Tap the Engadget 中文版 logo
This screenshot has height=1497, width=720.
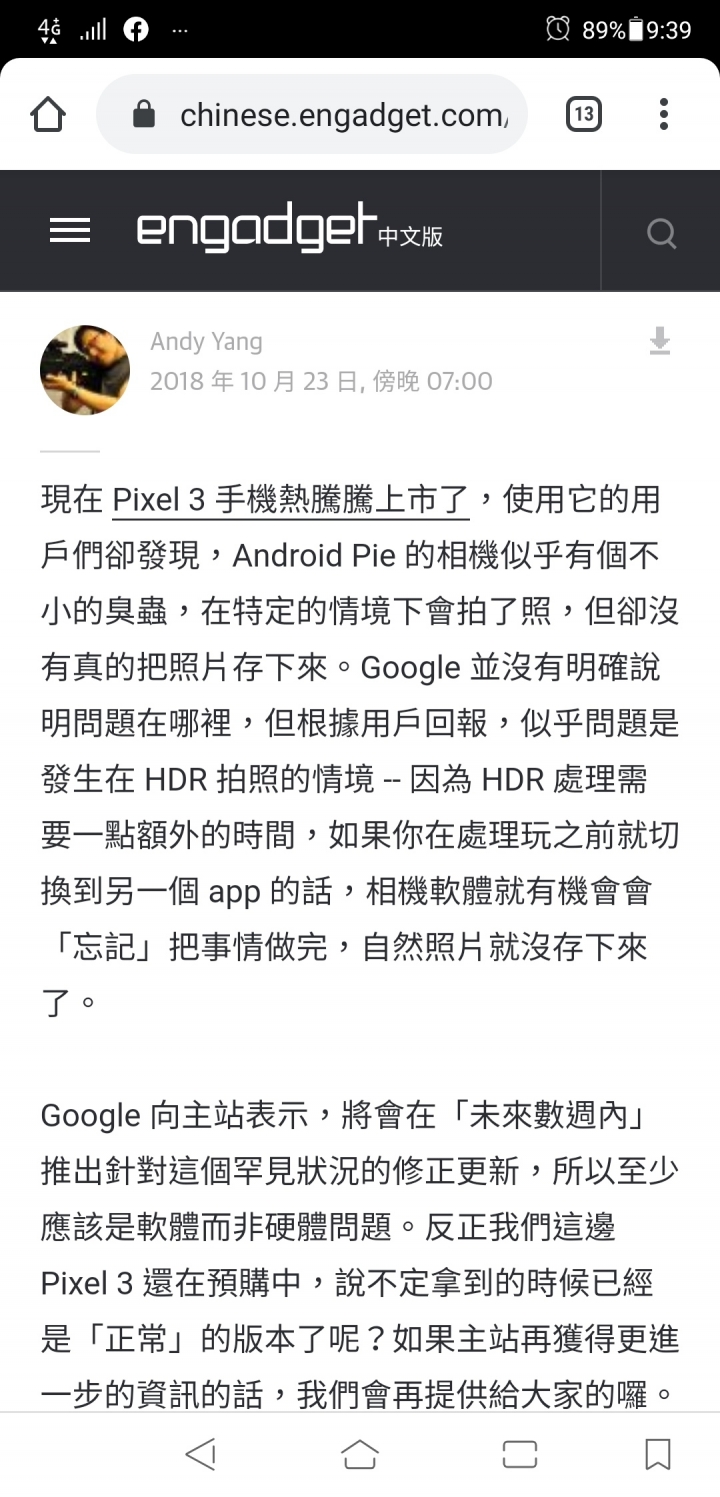(x=289, y=230)
